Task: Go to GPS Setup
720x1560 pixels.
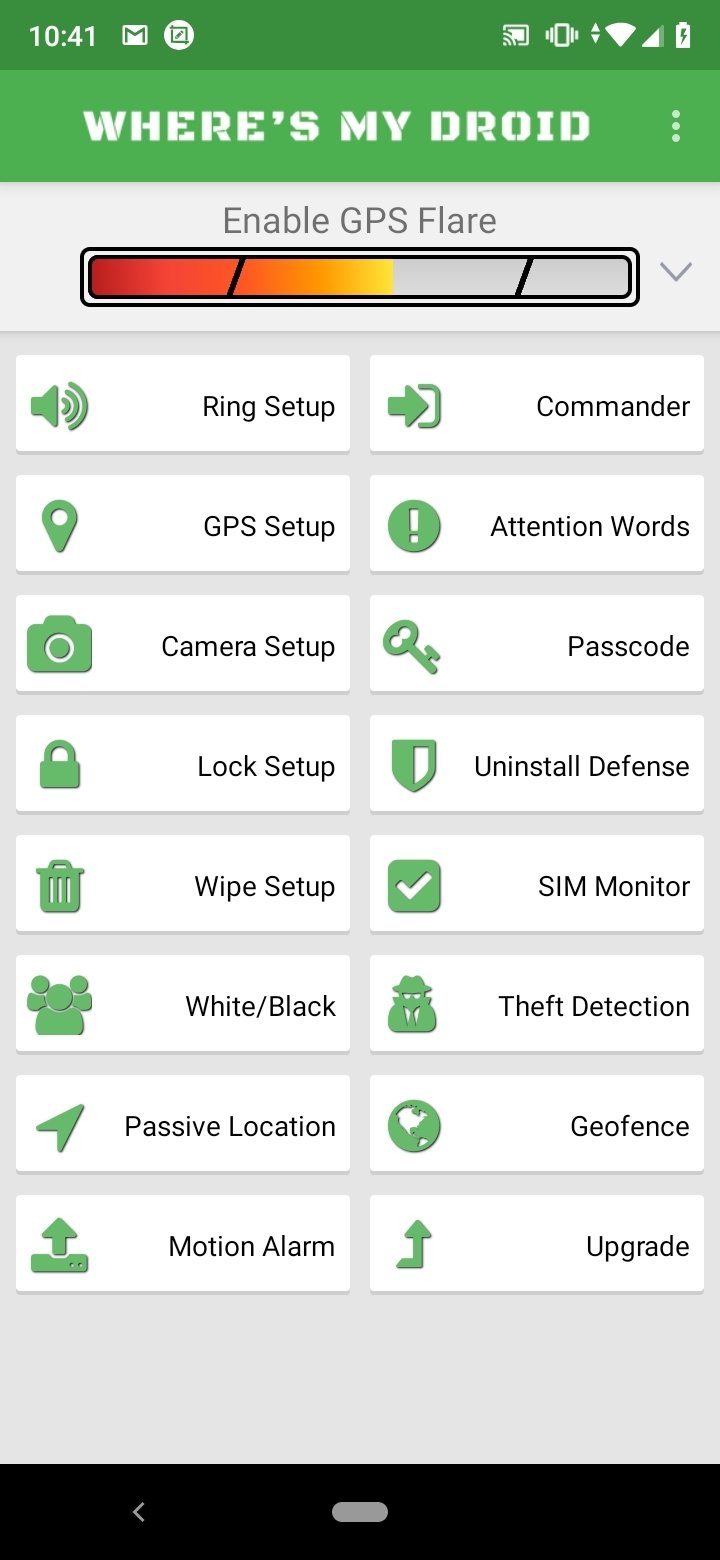Action: (183, 525)
